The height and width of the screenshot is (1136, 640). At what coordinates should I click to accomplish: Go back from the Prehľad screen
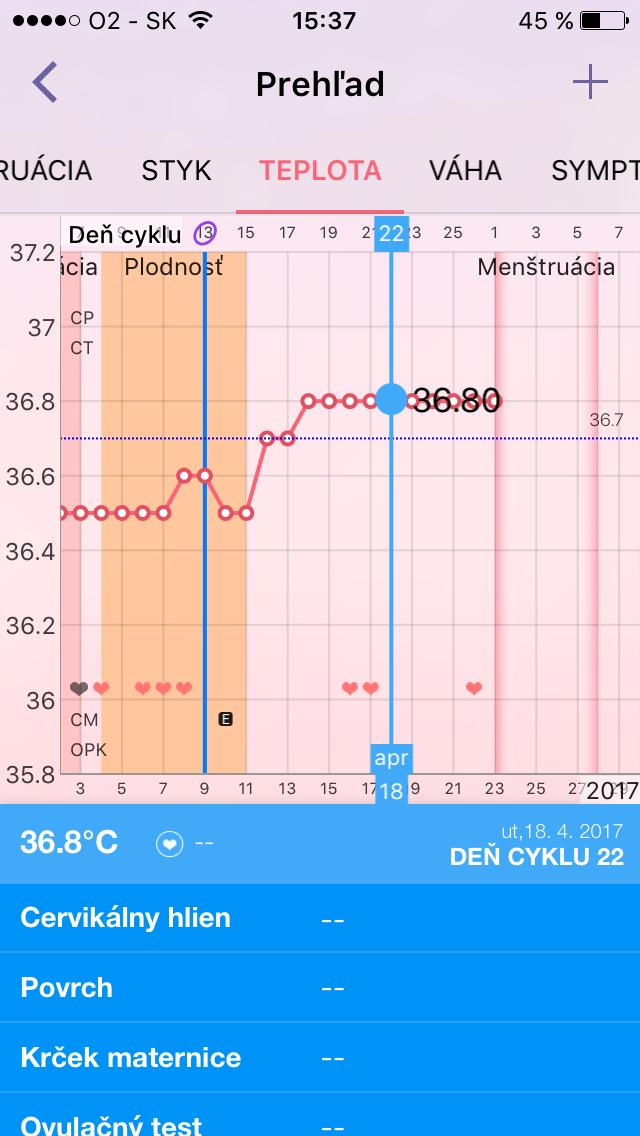tap(45, 83)
